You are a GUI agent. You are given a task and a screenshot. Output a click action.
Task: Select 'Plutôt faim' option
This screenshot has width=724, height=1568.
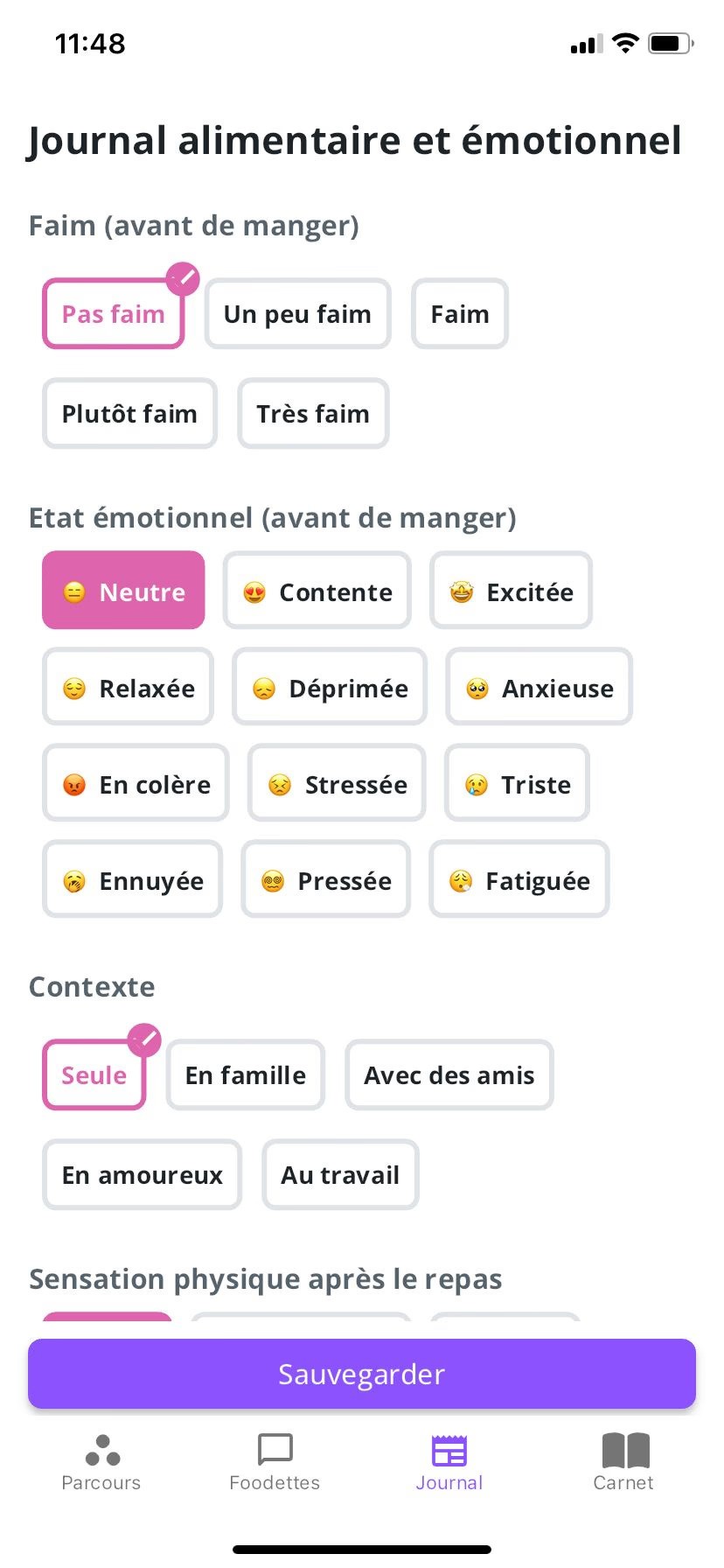(x=129, y=414)
